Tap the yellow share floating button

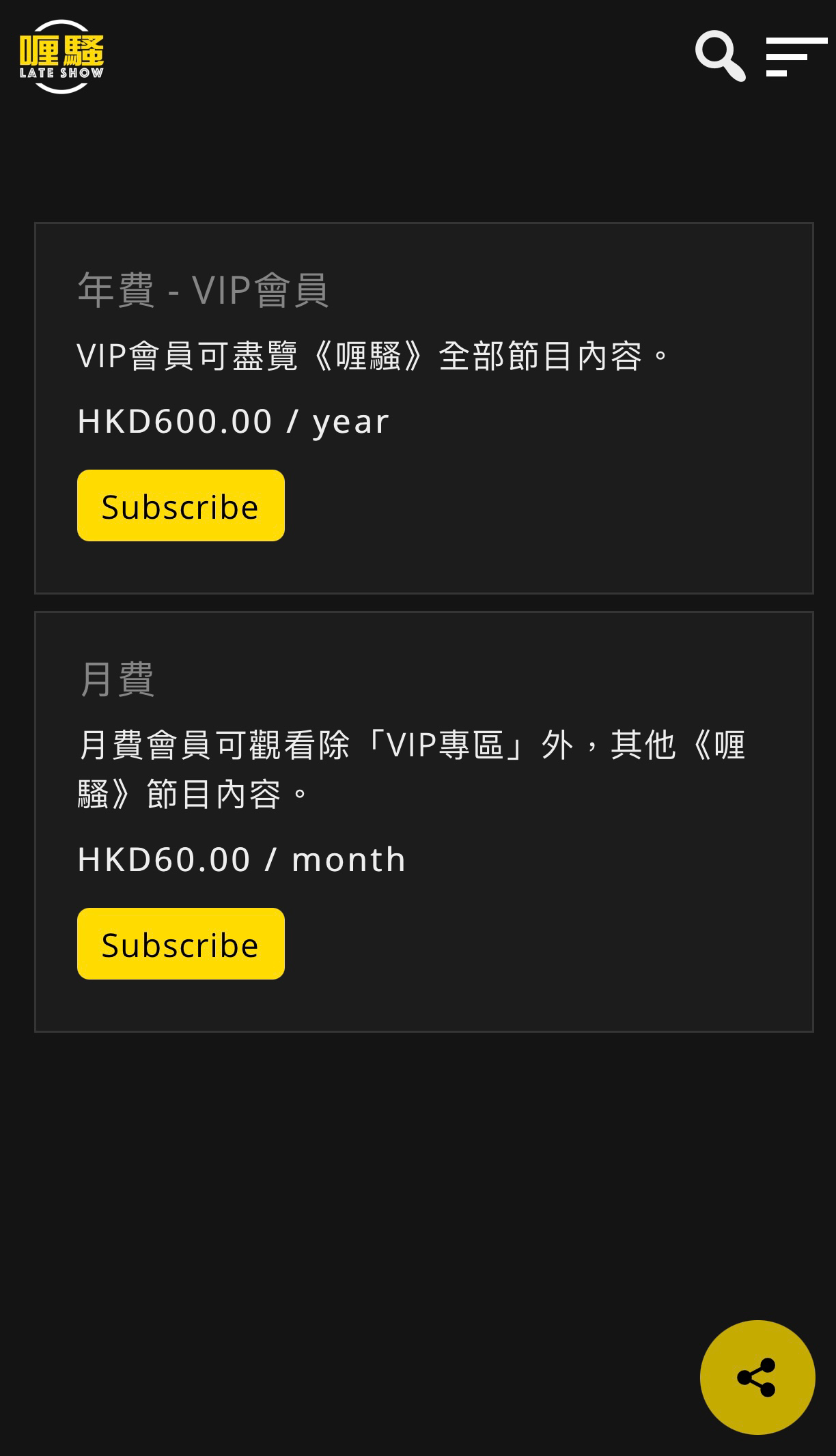(x=757, y=1378)
